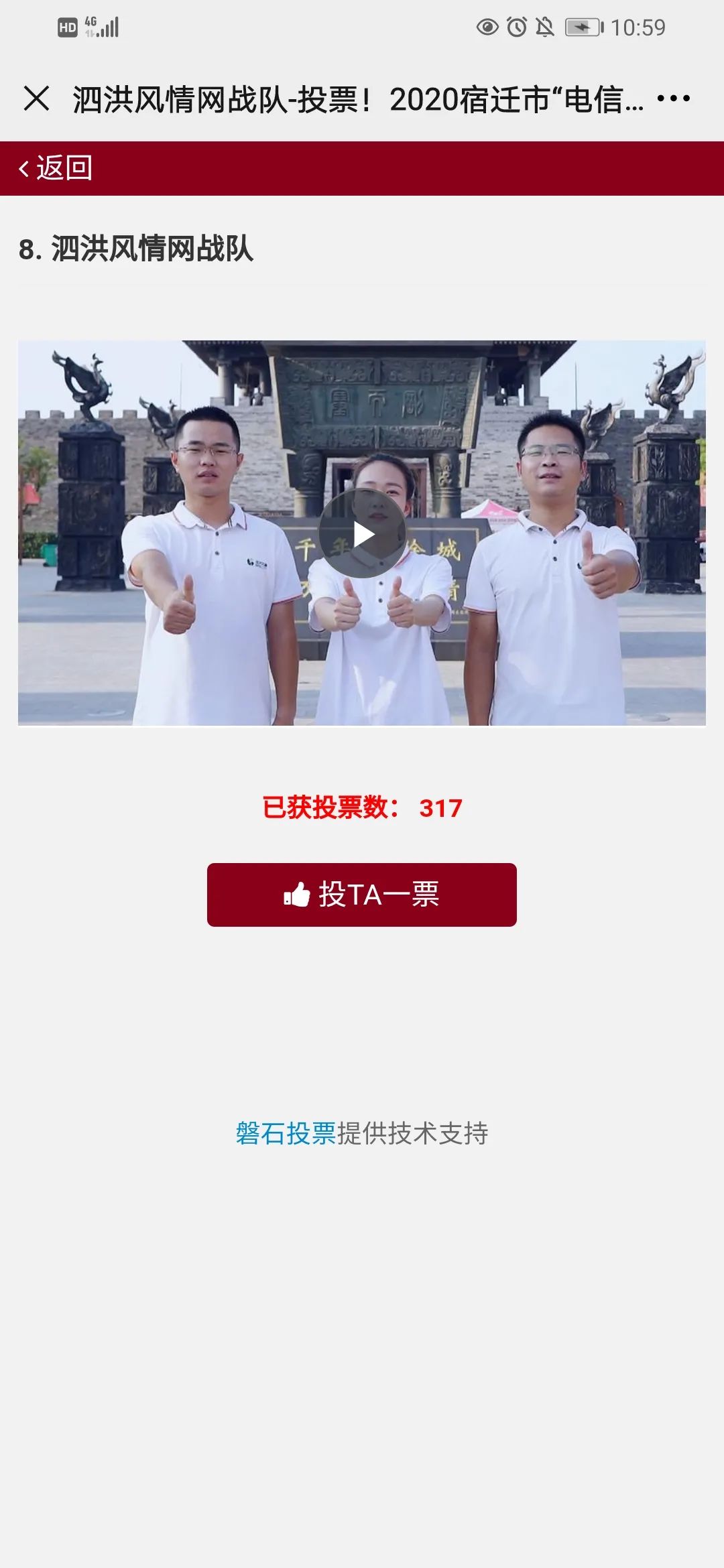Play the team's video
The width and height of the screenshot is (724, 1568).
click(x=362, y=534)
